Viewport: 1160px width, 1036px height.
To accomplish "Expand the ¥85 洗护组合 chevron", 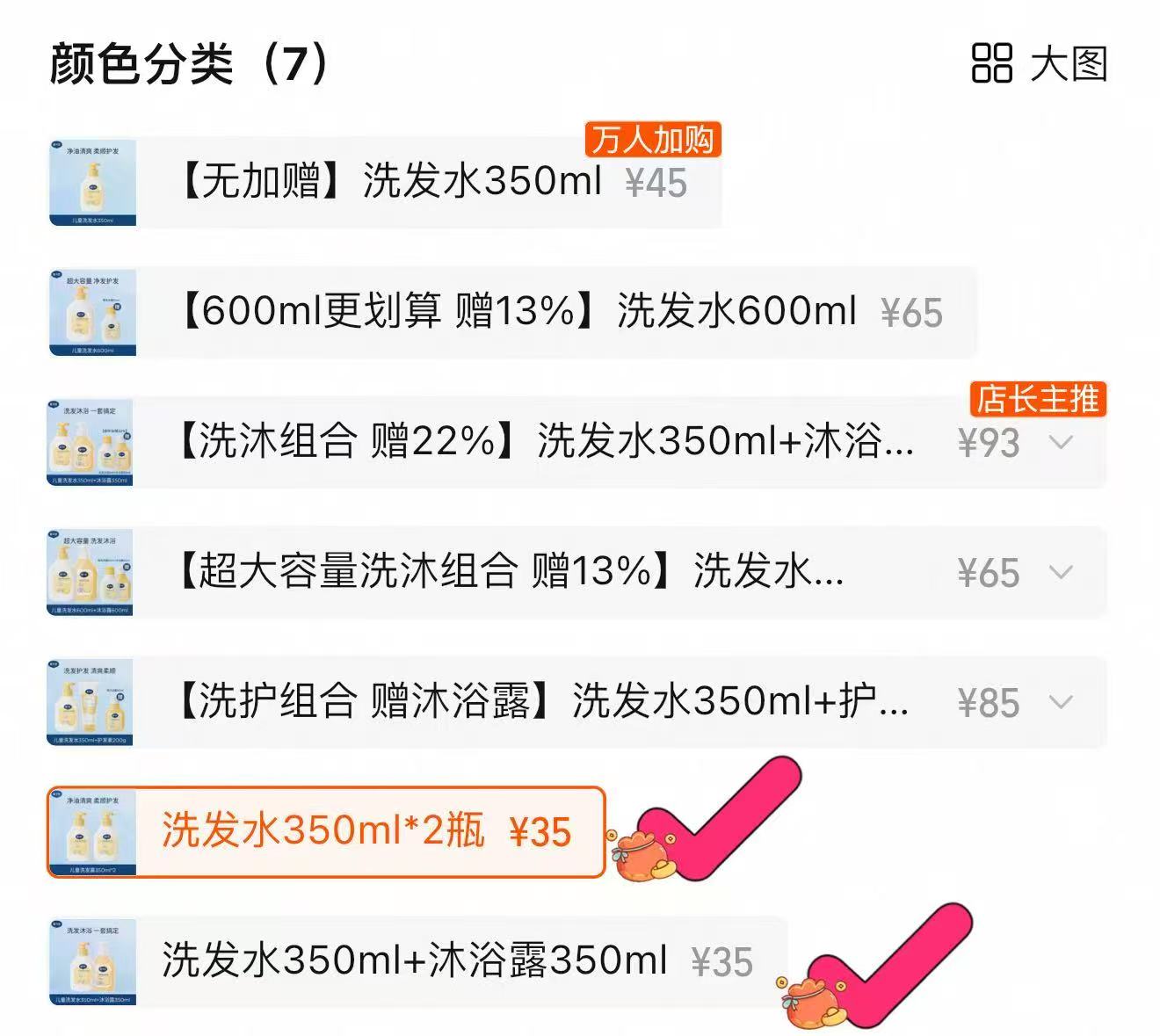I will click(1062, 702).
